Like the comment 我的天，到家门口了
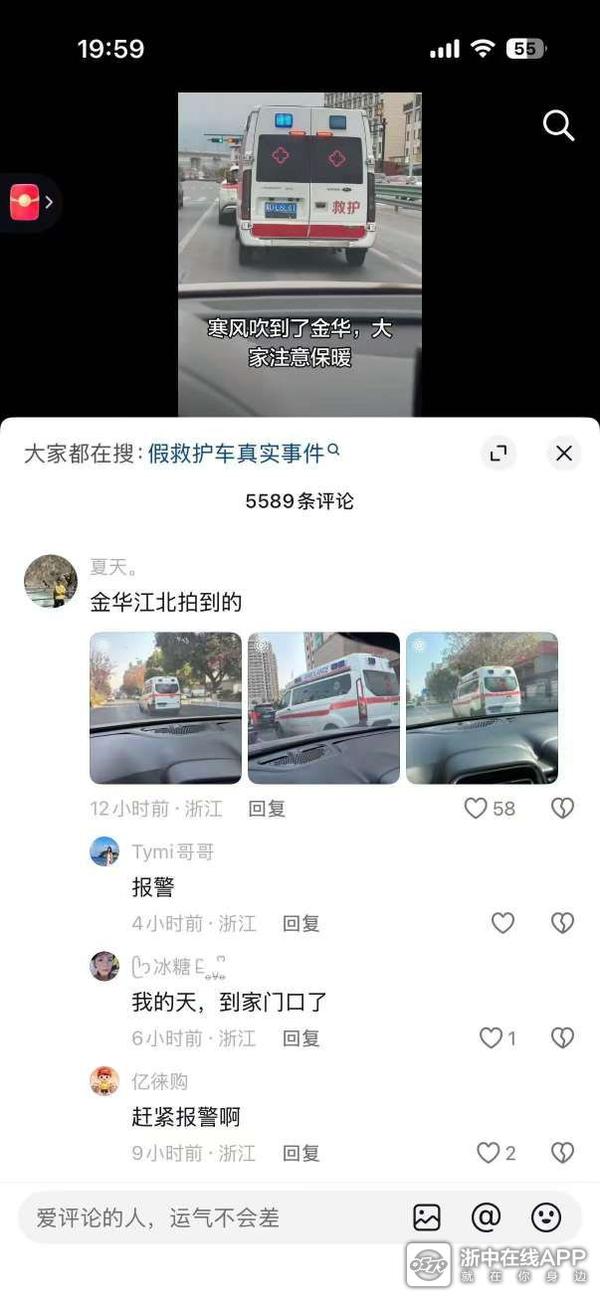The height and width of the screenshot is (1304, 600). coord(491,1038)
